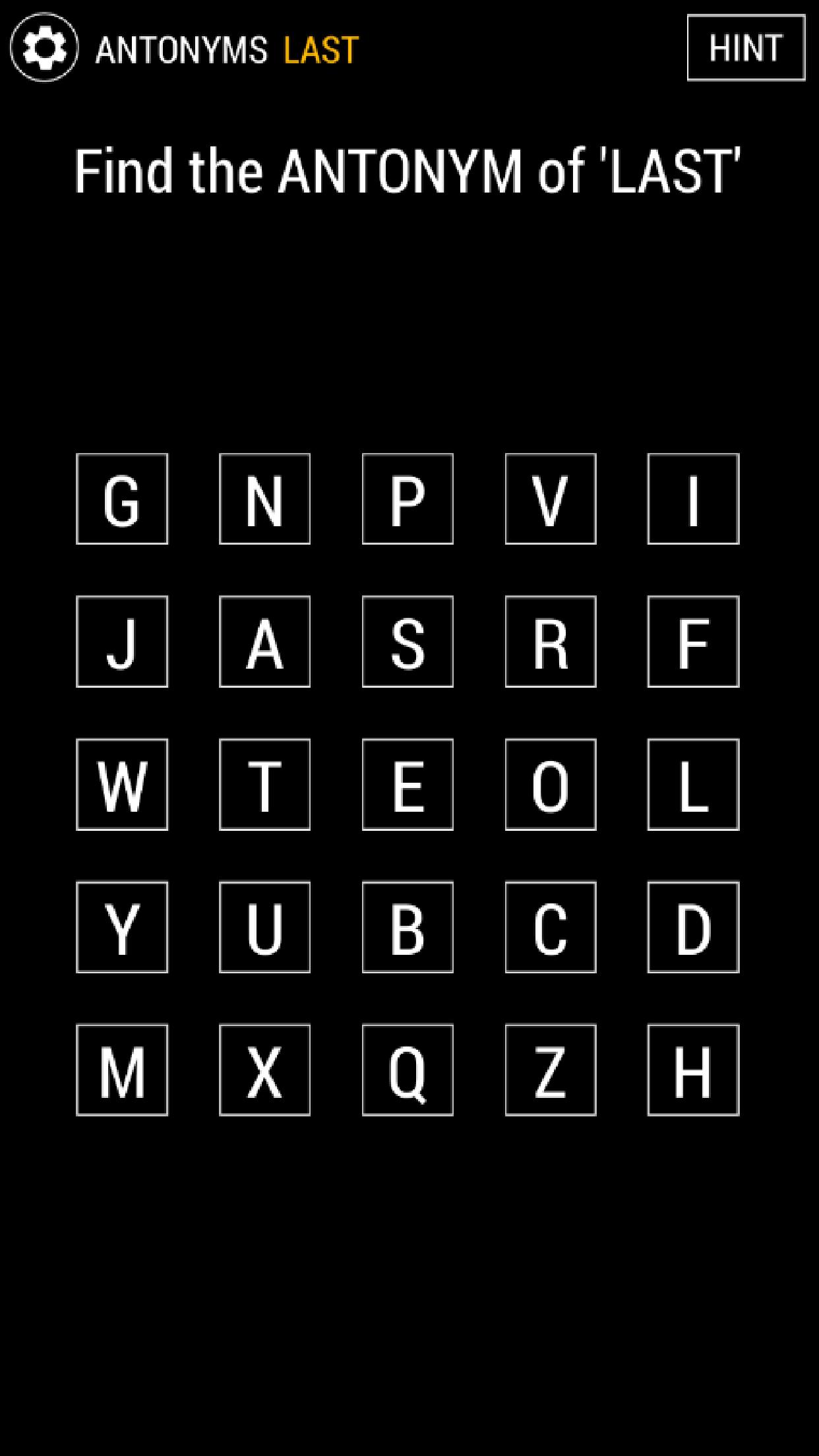Select the letter Y tile

tap(122, 930)
